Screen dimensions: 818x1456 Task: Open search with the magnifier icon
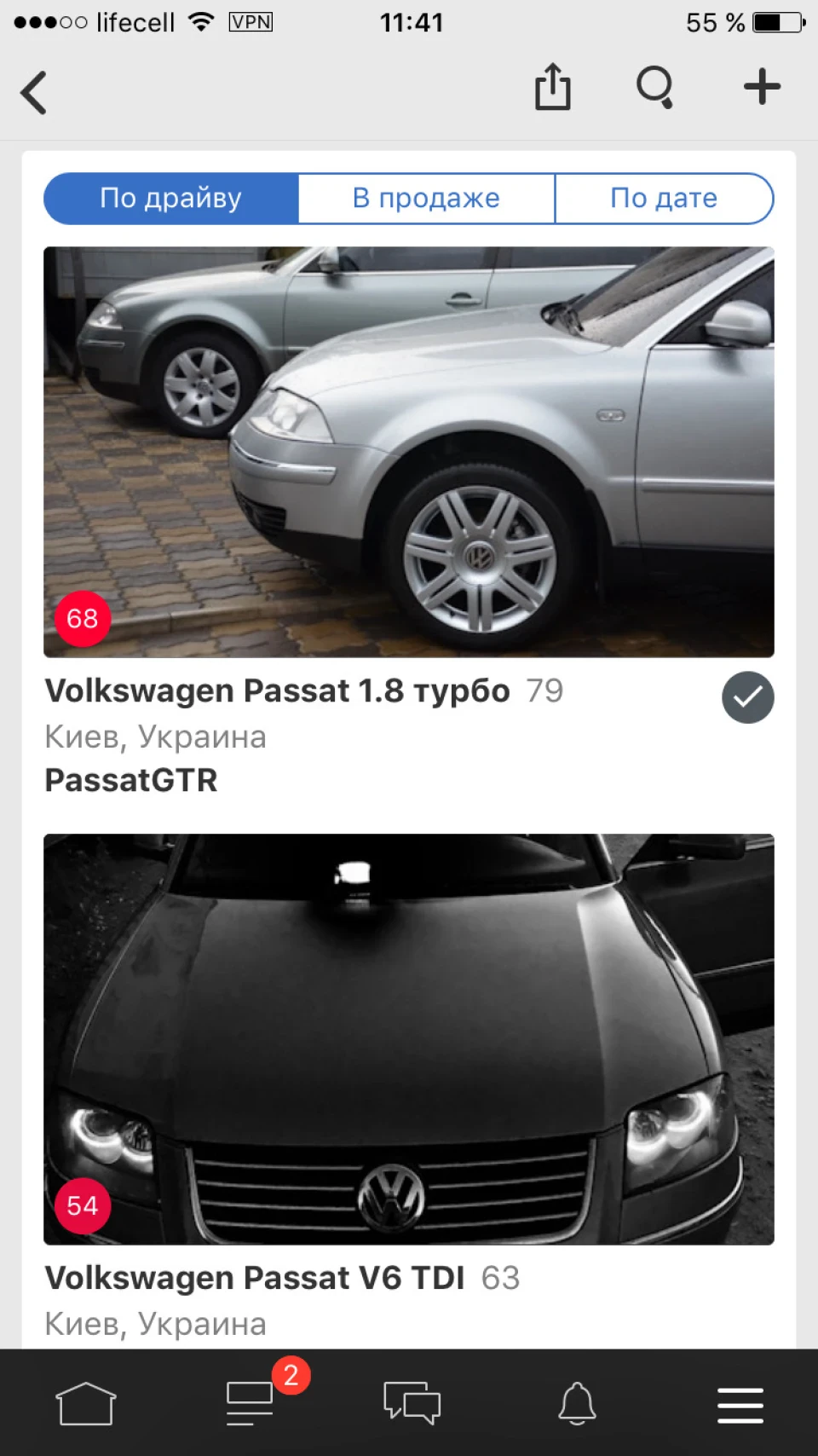click(655, 87)
